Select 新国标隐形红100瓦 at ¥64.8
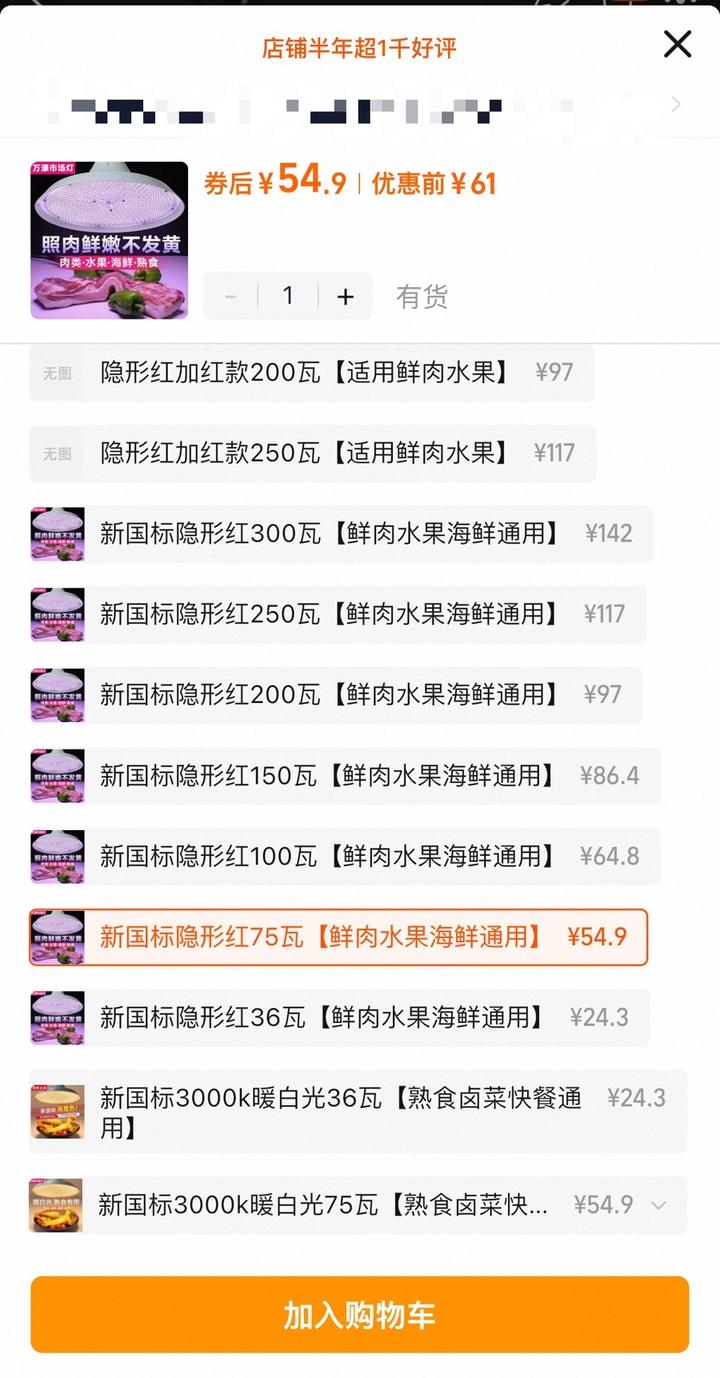 344,856
